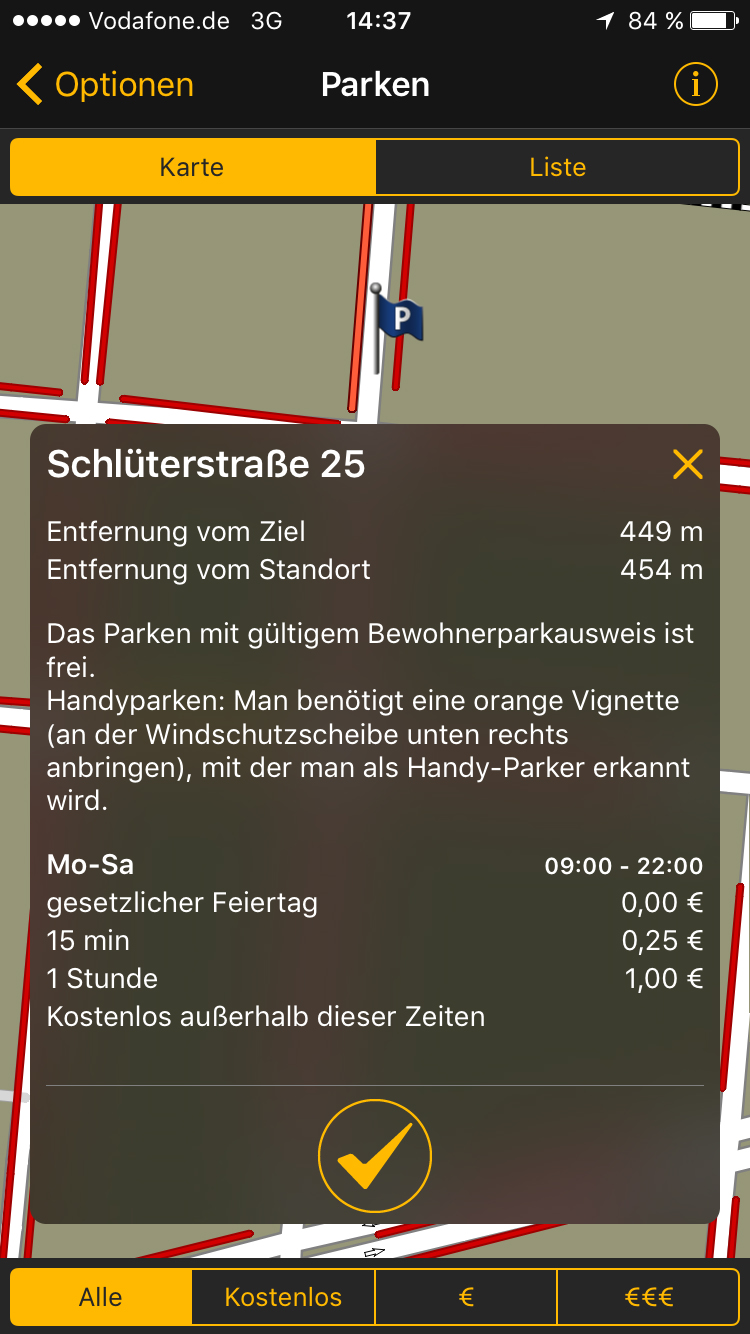The height and width of the screenshot is (1334, 750).
Task: Tap the parking flag marker on map
Action: click(x=400, y=320)
